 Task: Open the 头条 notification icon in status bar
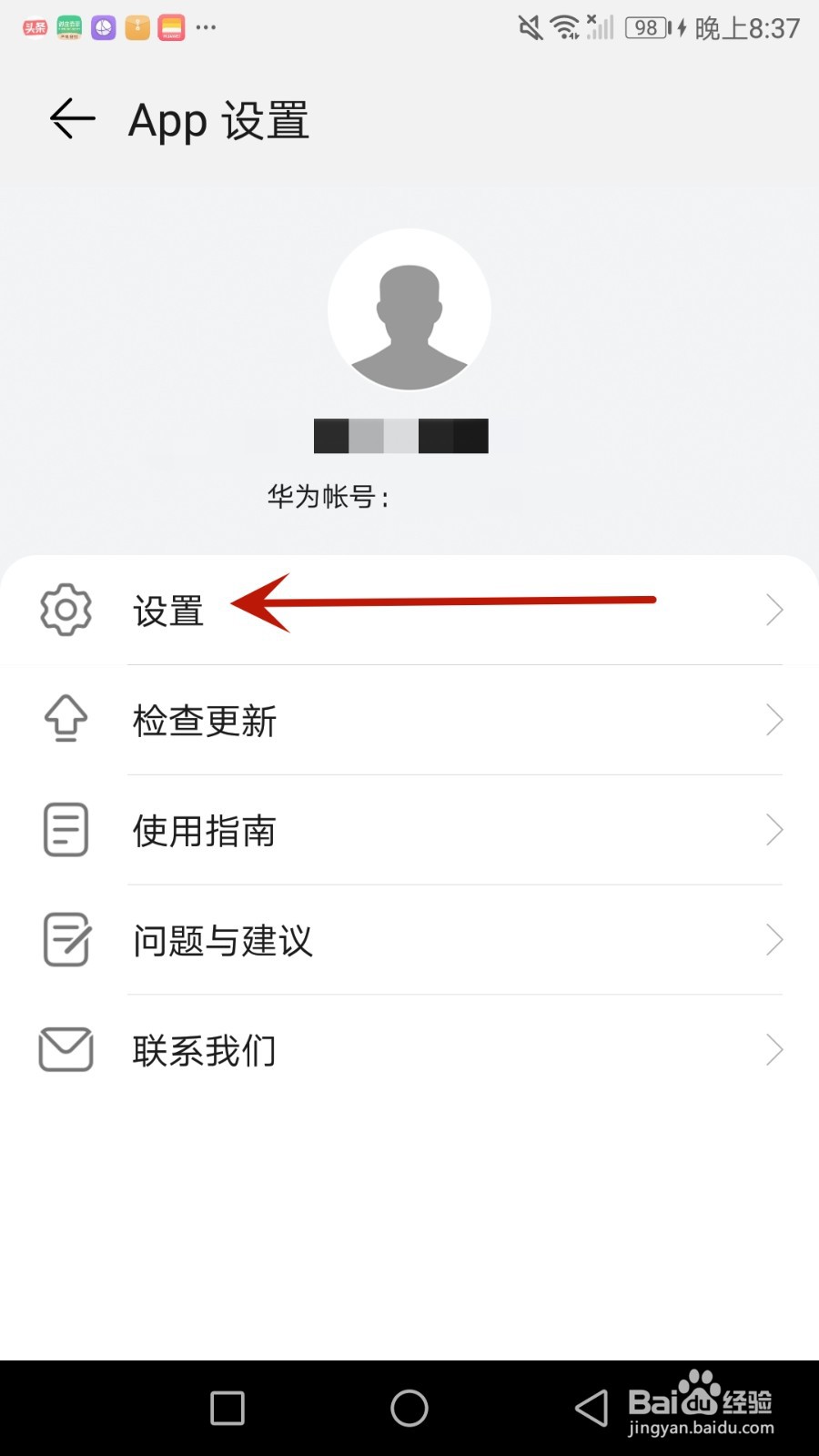pyautogui.click(x=35, y=27)
